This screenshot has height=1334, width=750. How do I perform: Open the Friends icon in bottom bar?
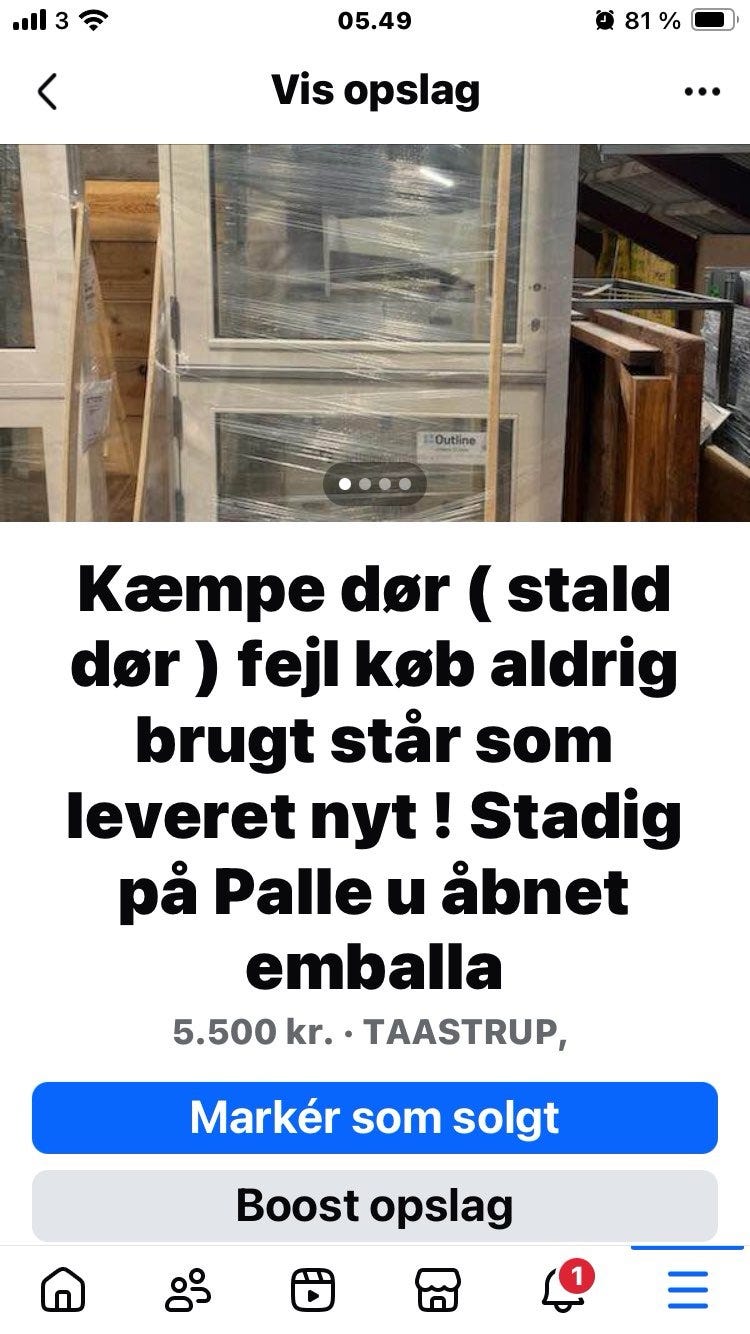189,1289
